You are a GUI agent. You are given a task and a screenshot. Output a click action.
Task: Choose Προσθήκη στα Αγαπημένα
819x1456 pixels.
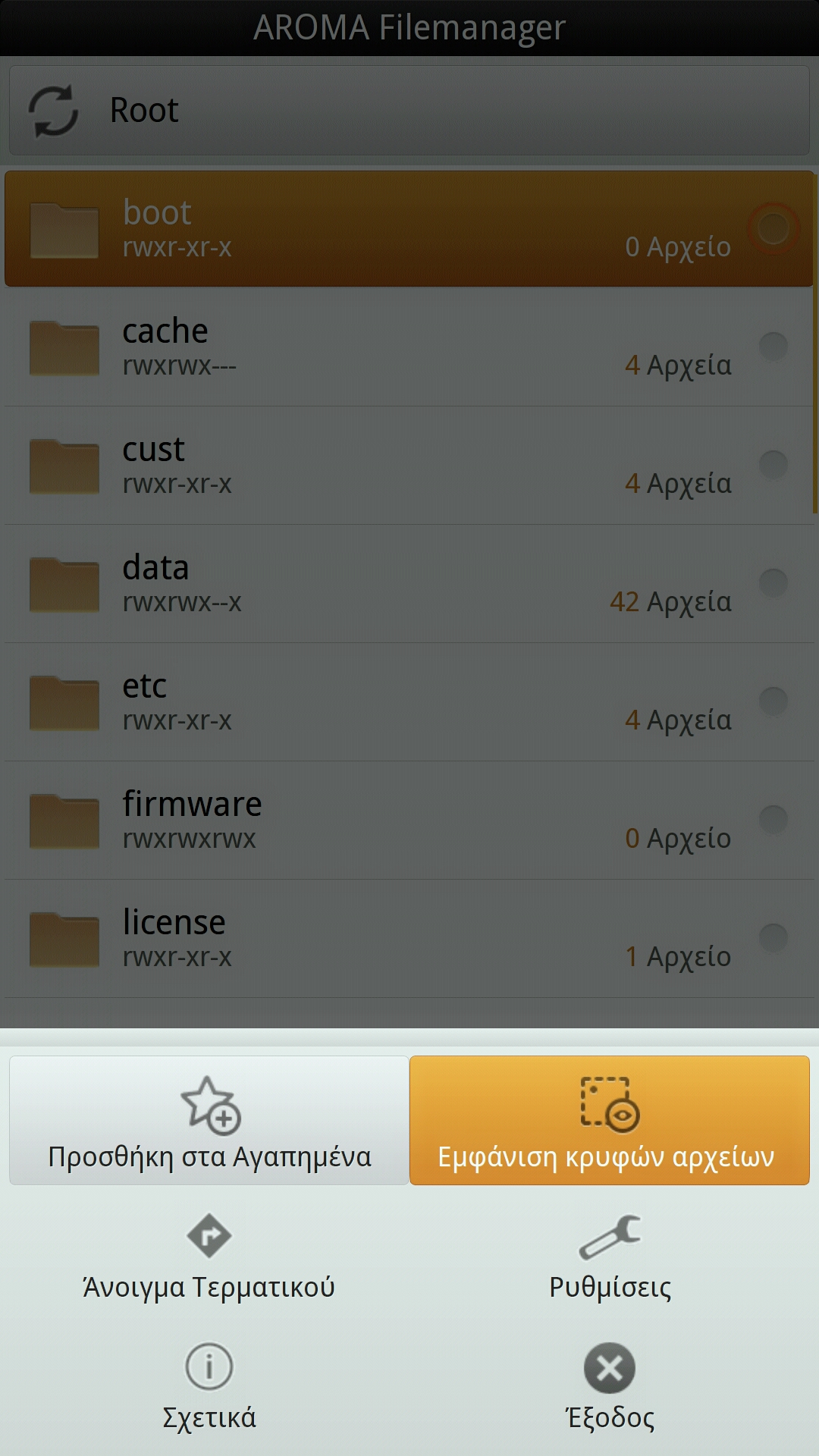point(209,1120)
